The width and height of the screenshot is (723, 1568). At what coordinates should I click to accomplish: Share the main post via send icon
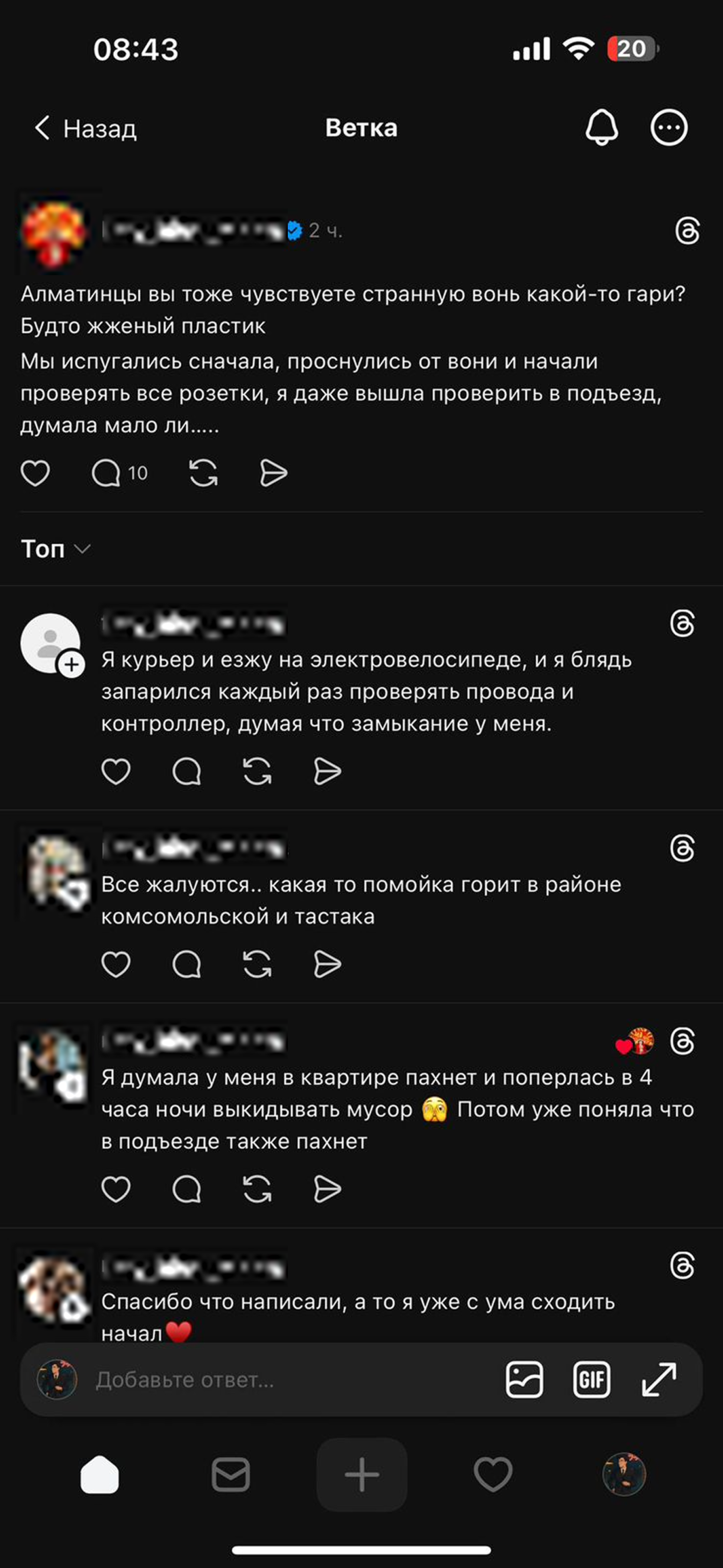coord(273,473)
